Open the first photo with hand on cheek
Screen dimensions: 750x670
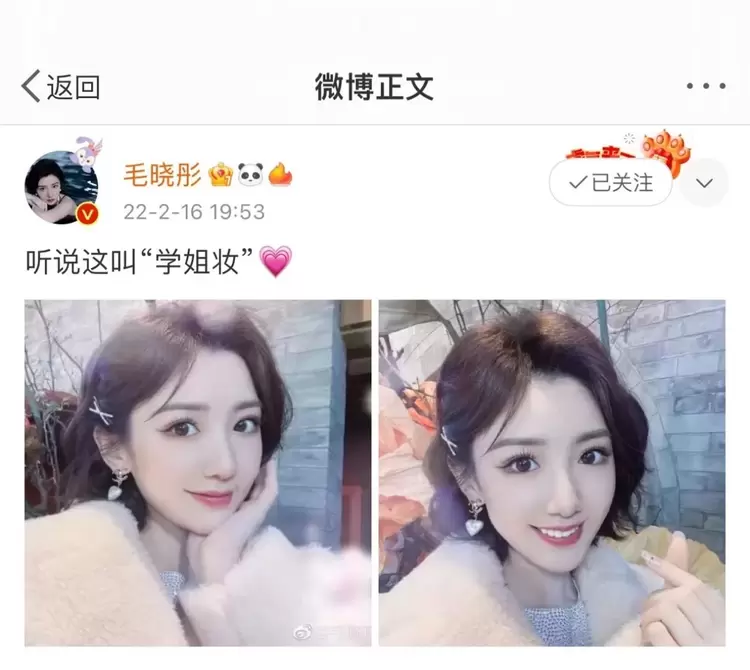pyautogui.click(x=198, y=472)
